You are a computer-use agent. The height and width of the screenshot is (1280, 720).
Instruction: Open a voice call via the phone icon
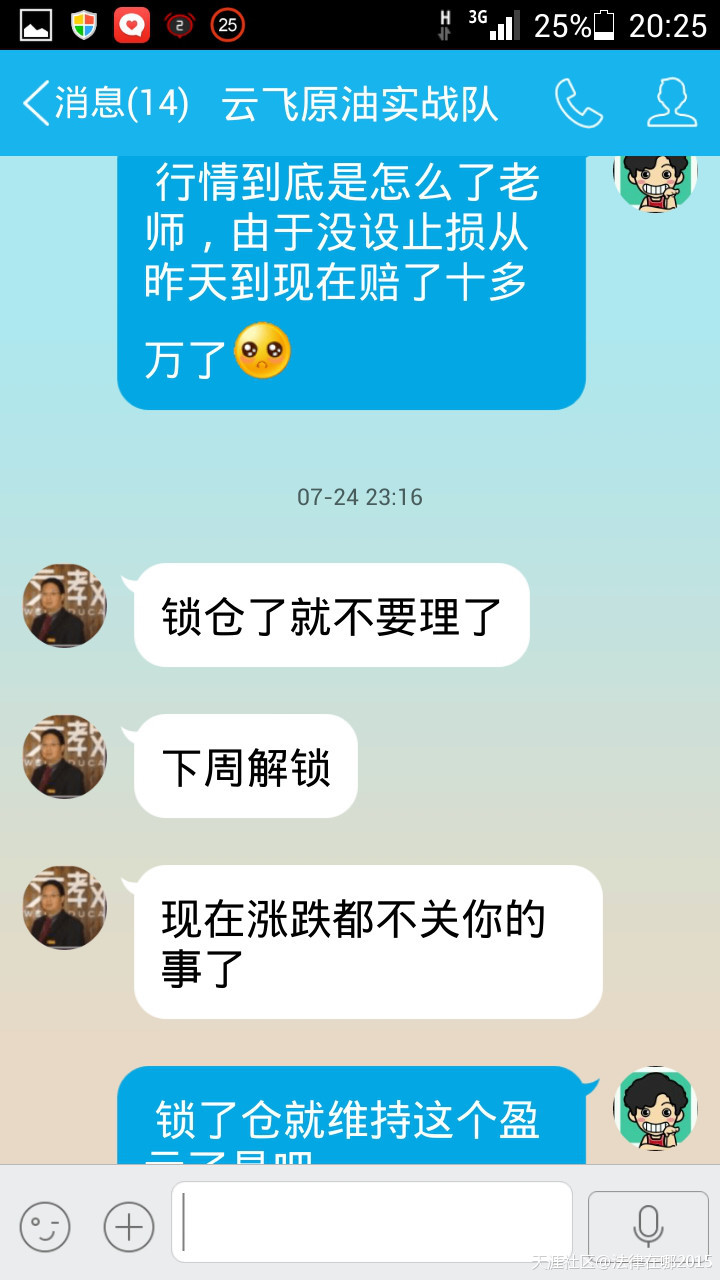[581, 103]
